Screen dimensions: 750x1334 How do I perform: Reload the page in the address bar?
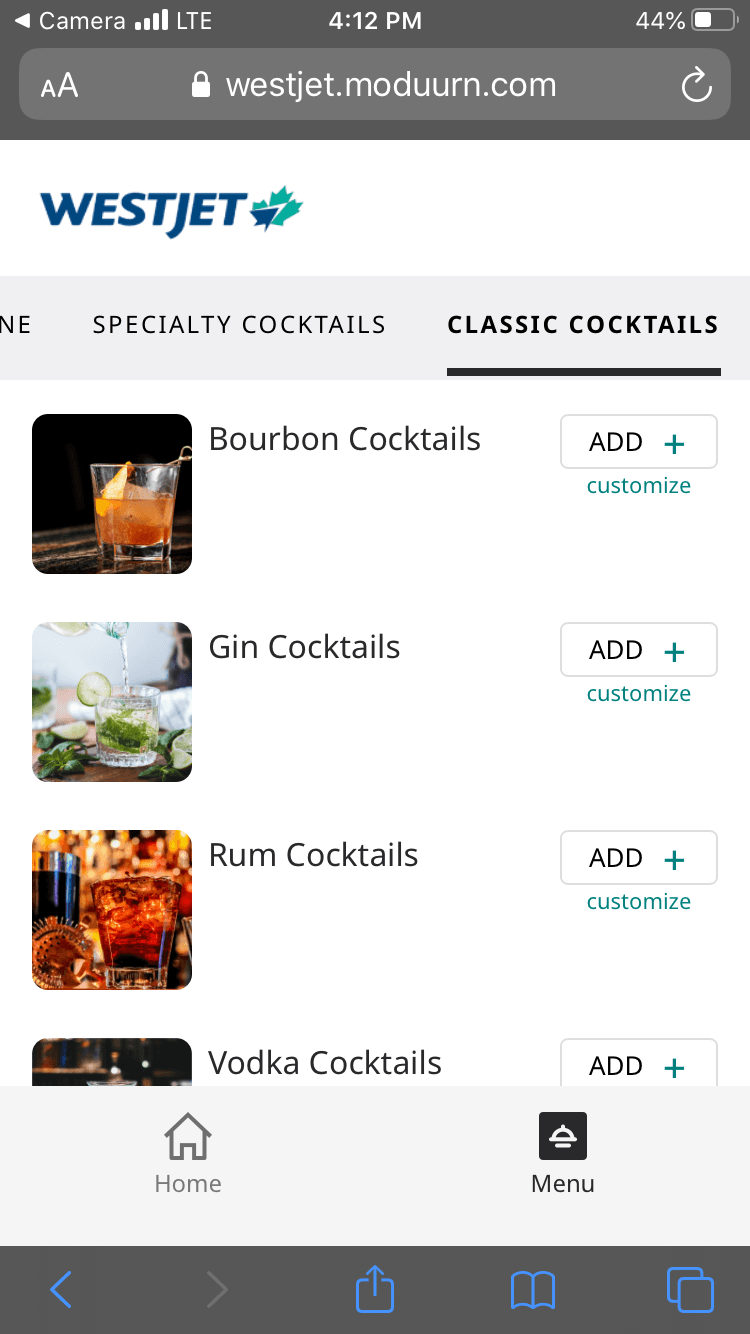[696, 86]
